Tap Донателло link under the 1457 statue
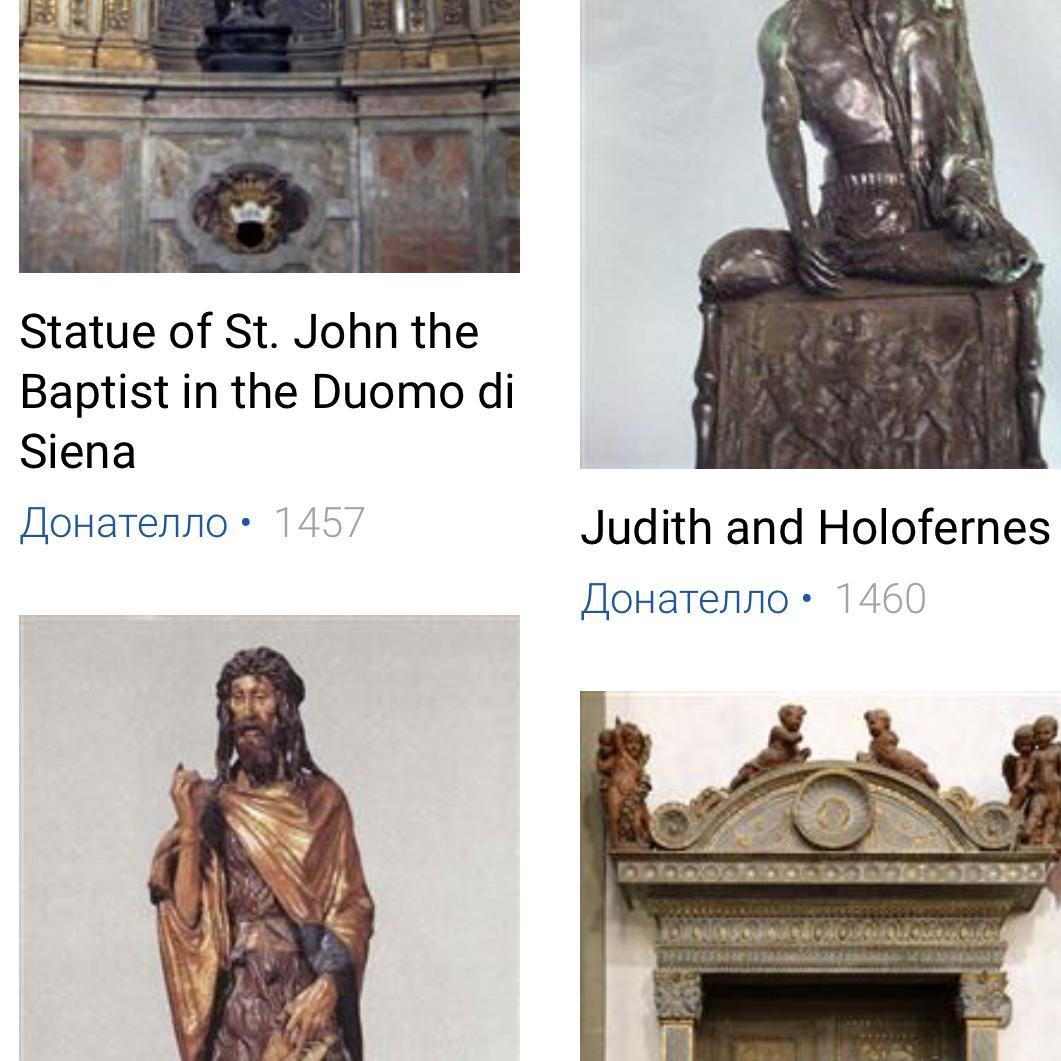 pos(124,523)
